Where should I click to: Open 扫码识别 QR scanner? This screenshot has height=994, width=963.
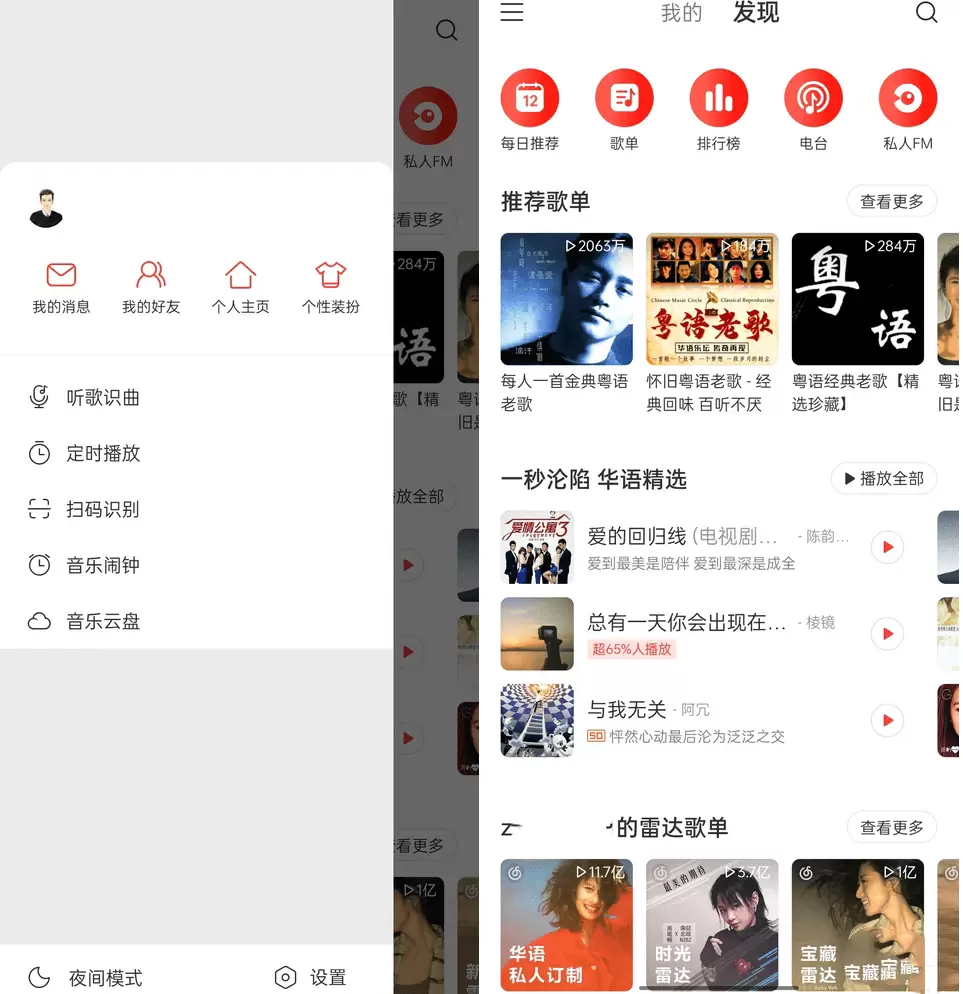click(x=102, y=510)
